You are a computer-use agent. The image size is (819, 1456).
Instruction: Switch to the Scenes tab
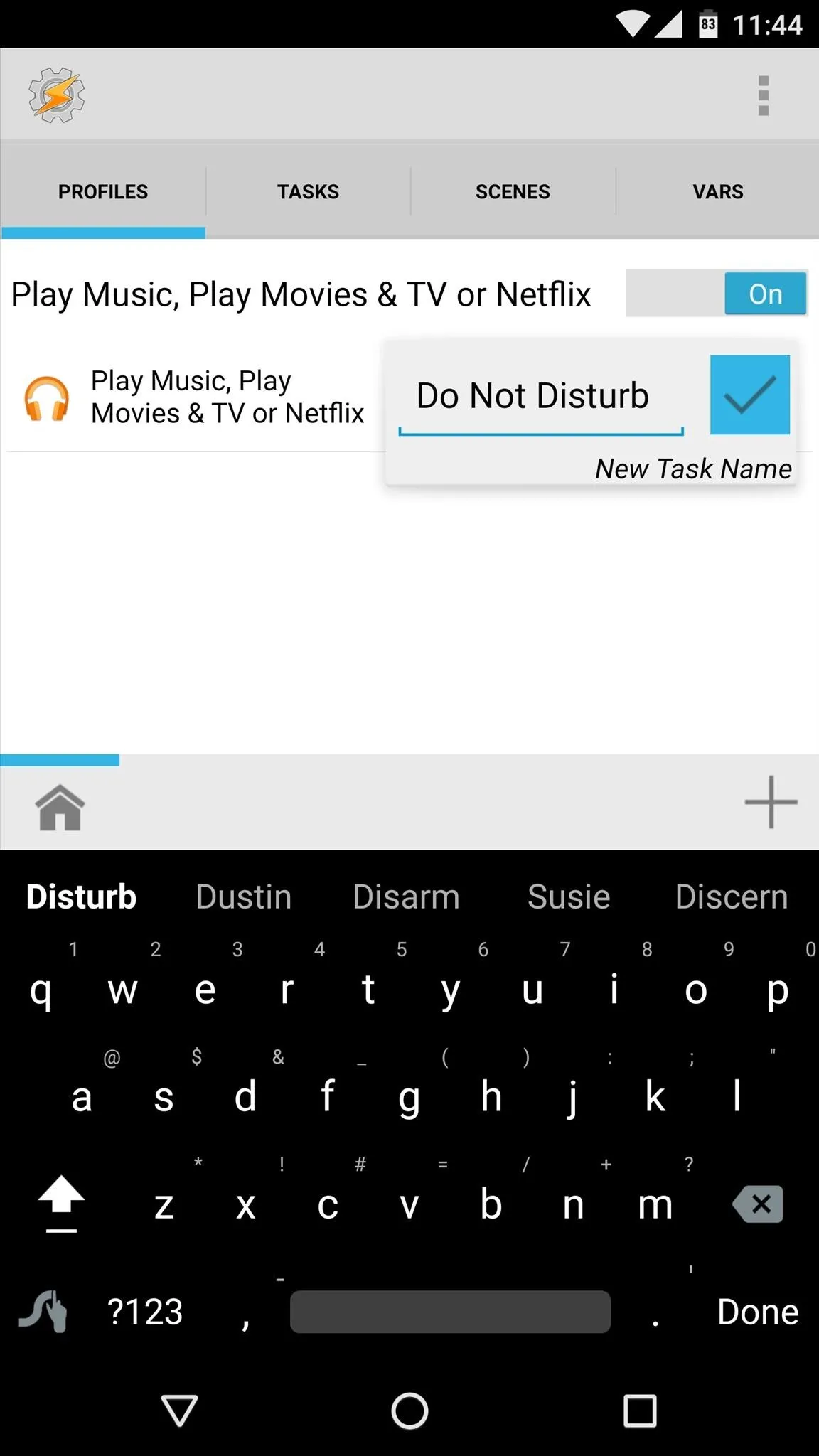tap(513, 191)
